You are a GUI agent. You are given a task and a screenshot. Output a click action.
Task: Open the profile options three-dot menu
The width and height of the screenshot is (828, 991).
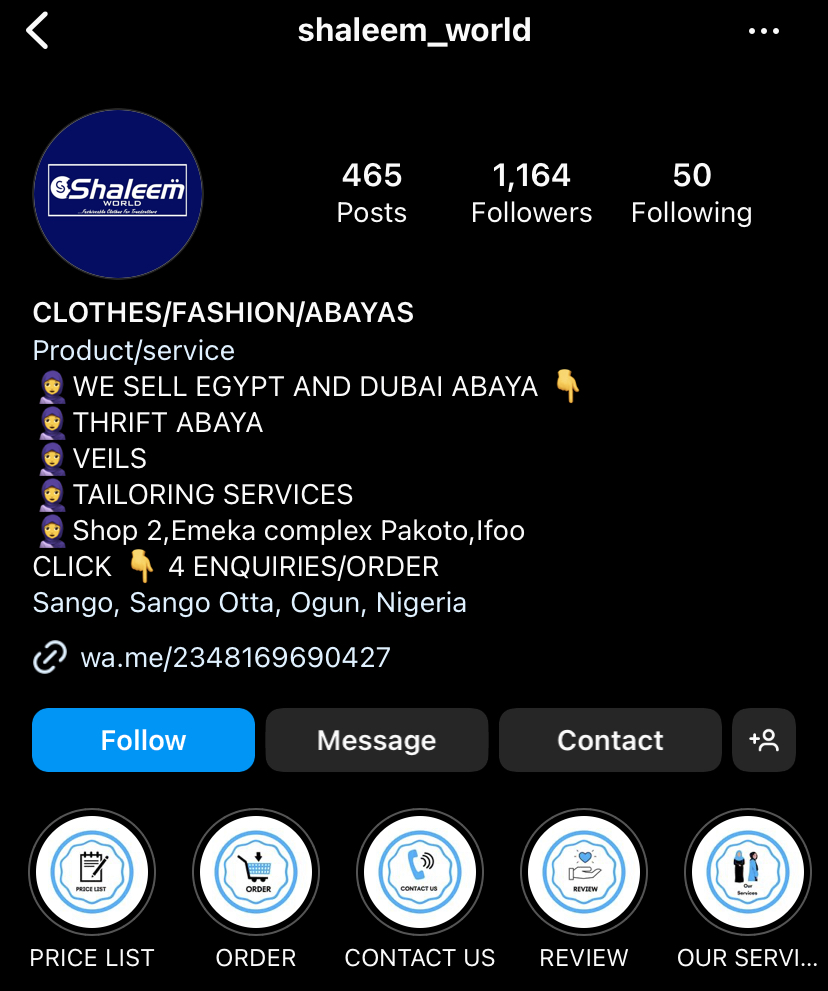pos(765,30)
